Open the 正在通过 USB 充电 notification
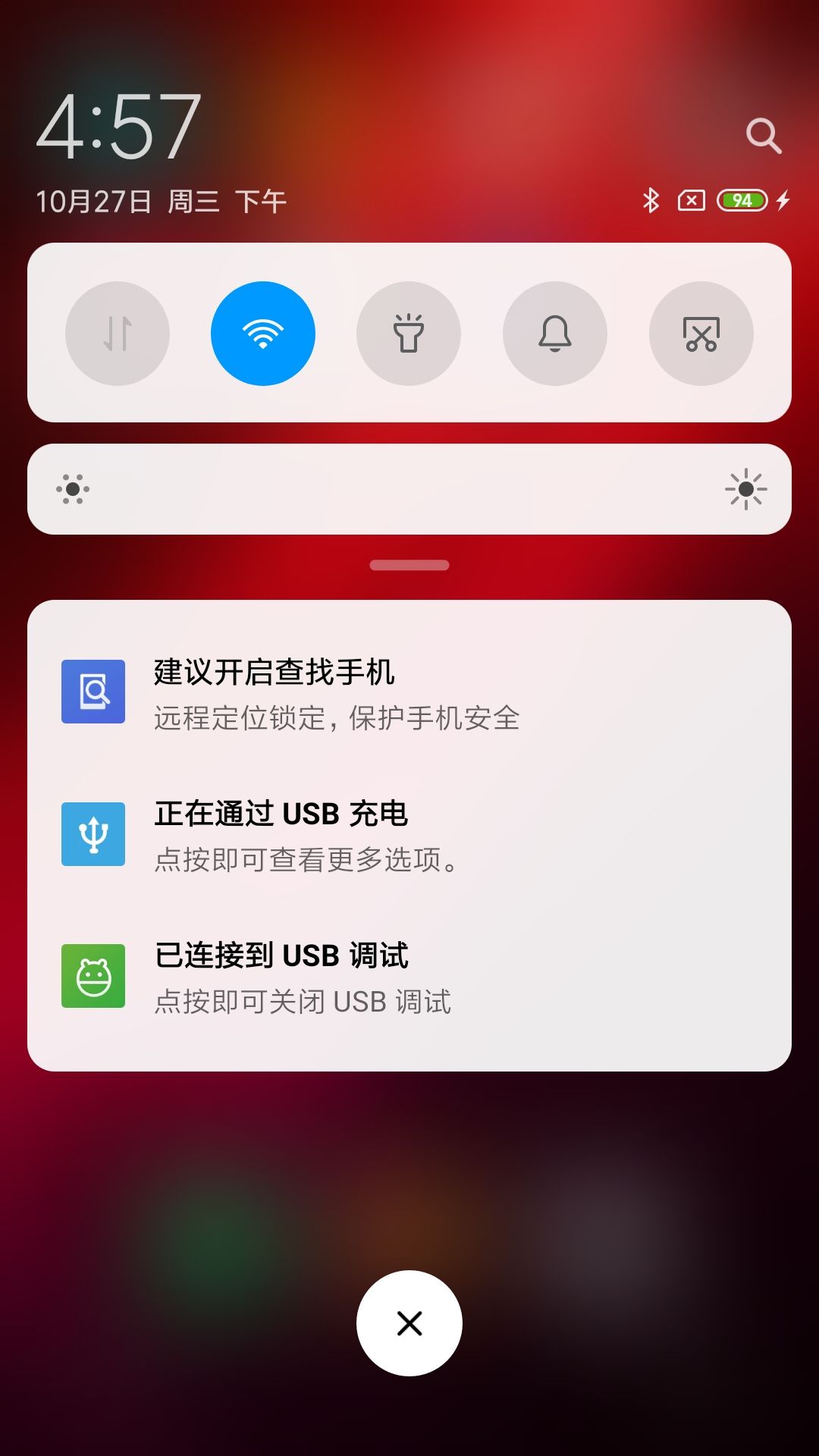The width and height of the screenshot is (819, 1456). (x=409, y=835)
